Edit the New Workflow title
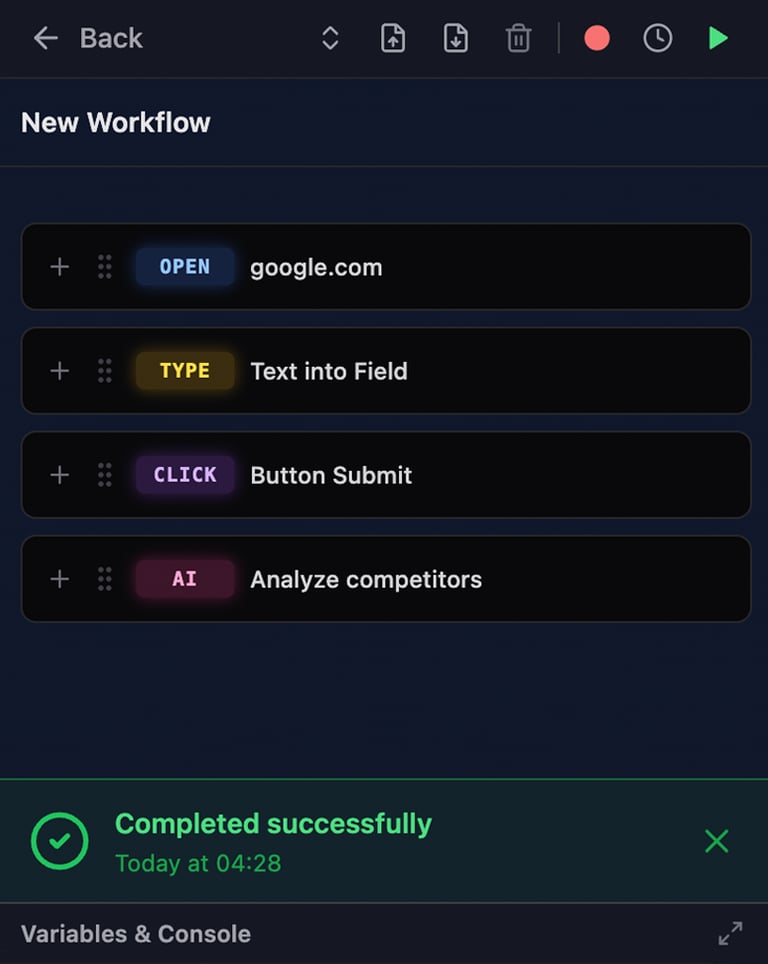 pyautogui.click(x=116, y=122)
